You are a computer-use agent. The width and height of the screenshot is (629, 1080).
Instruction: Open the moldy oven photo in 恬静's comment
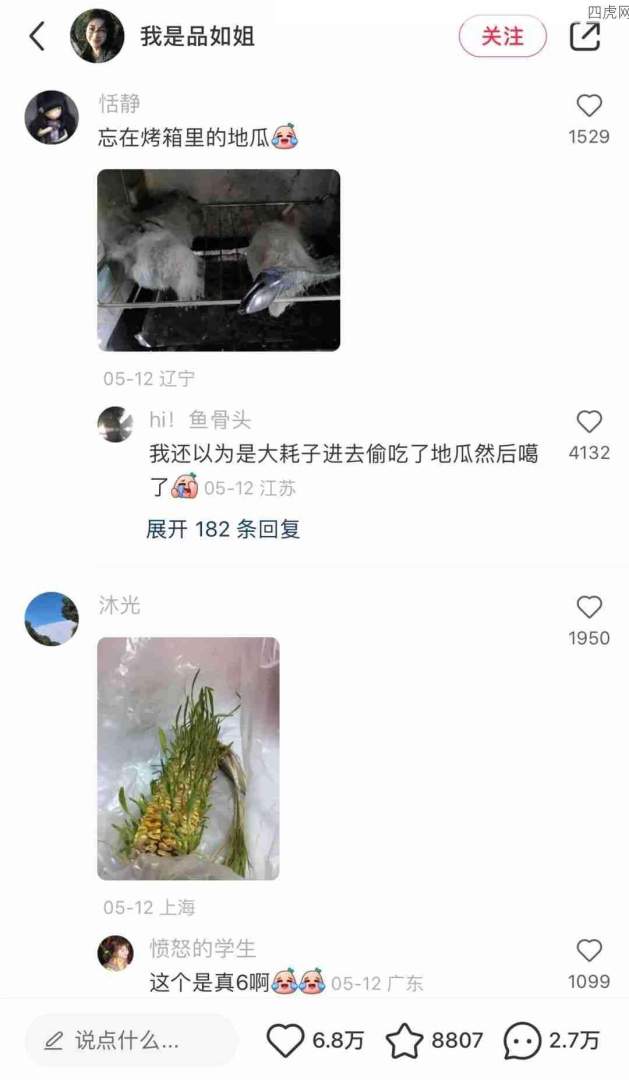[218, 260]
